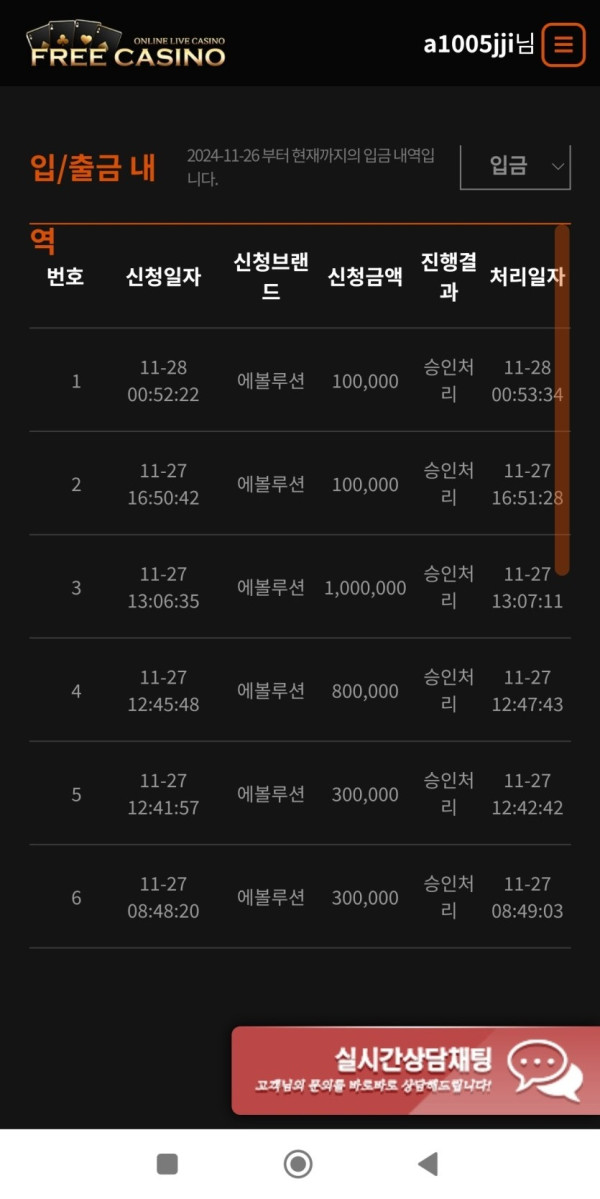Viewport: 600px width, 1199px height.
Task: Open the recent apps view
Action: tap(167, 1163)
